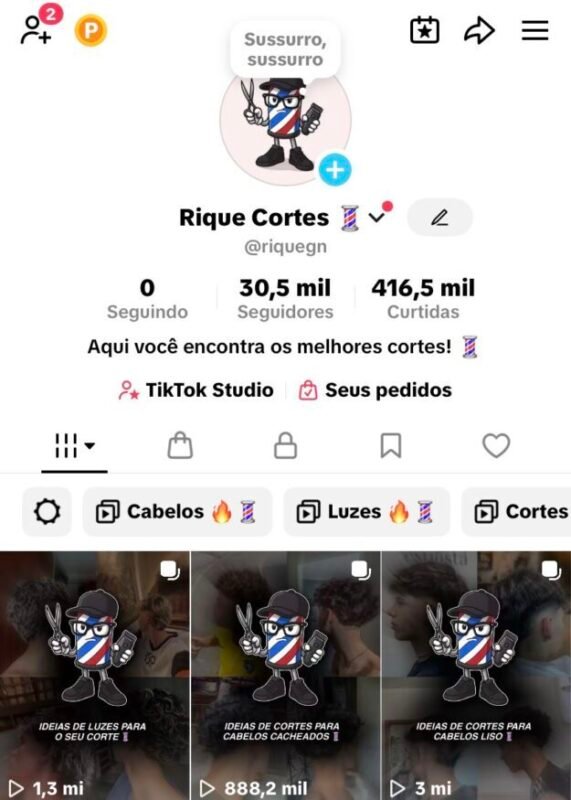This screenshot has height=800, width=571.
Task: Open TikTok Studio
Action: [196, 390]
